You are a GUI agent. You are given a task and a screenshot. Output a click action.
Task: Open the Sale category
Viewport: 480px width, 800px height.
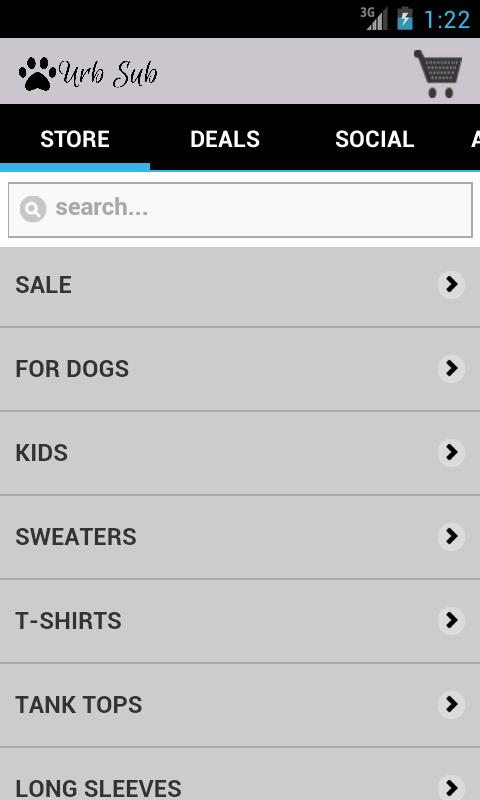pyautogui.click(x=240, y=285)
